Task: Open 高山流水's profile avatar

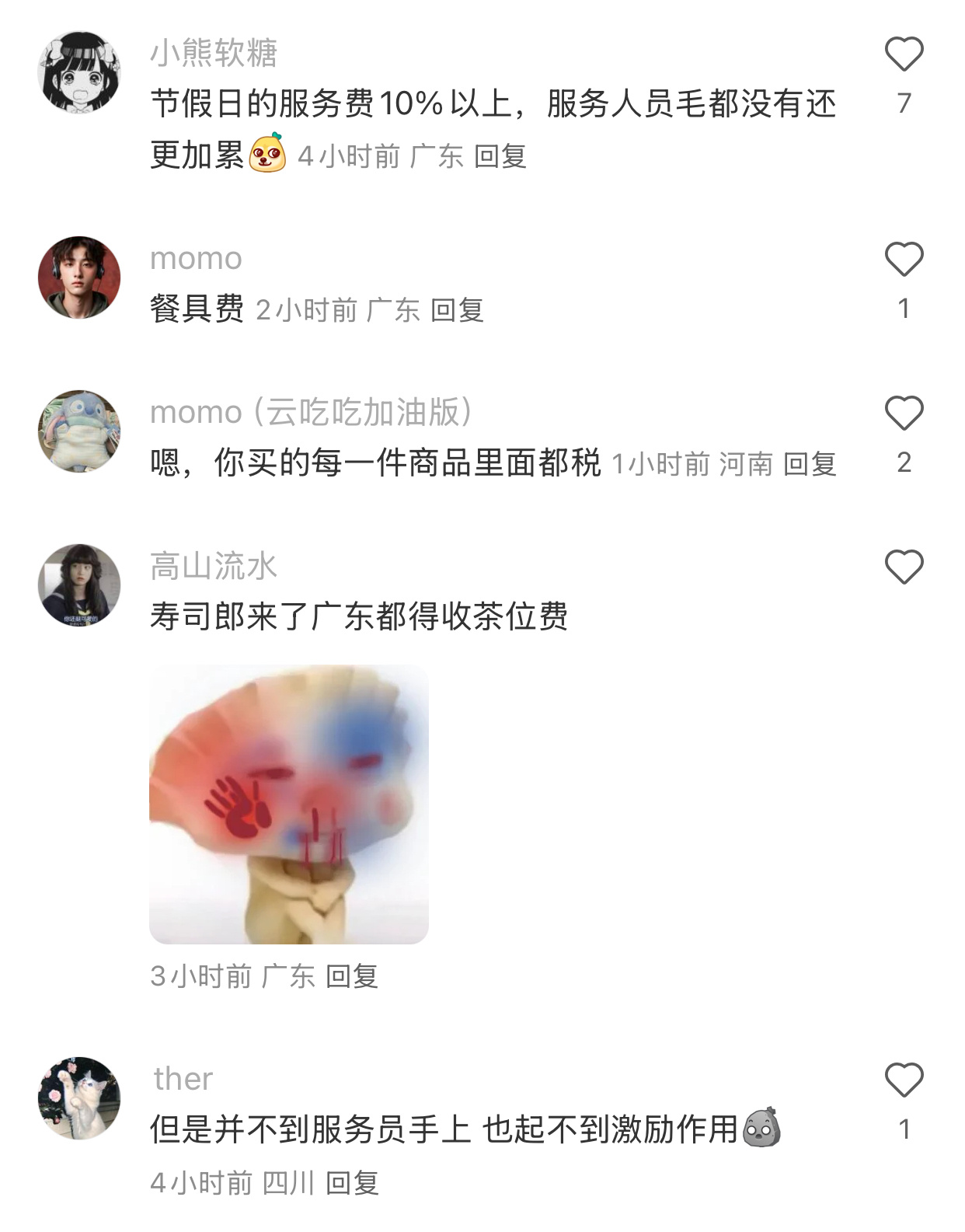Action: [79, 585]
